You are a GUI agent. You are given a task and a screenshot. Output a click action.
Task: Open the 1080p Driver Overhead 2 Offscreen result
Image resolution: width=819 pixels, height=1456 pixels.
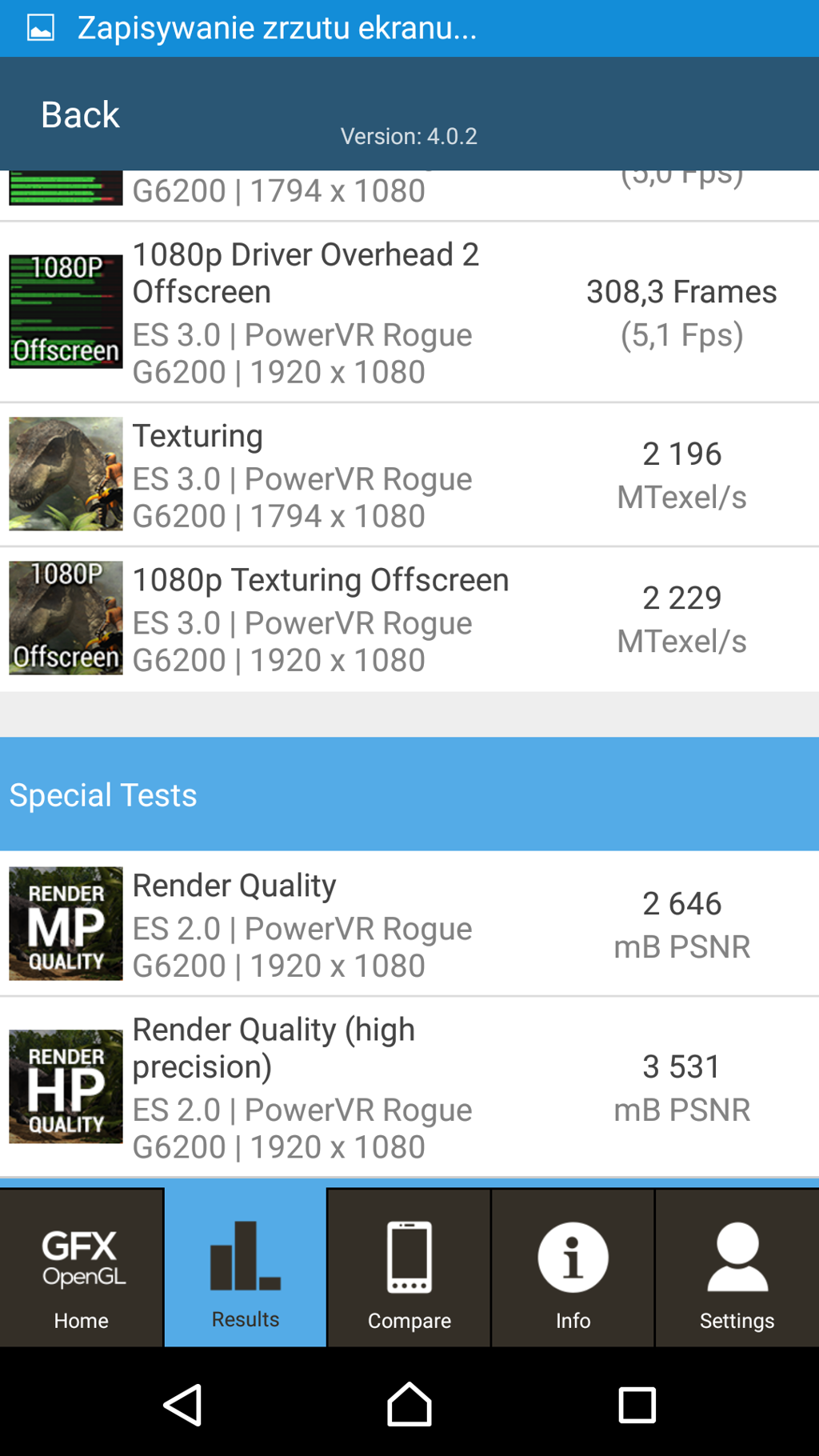(409, 313)
